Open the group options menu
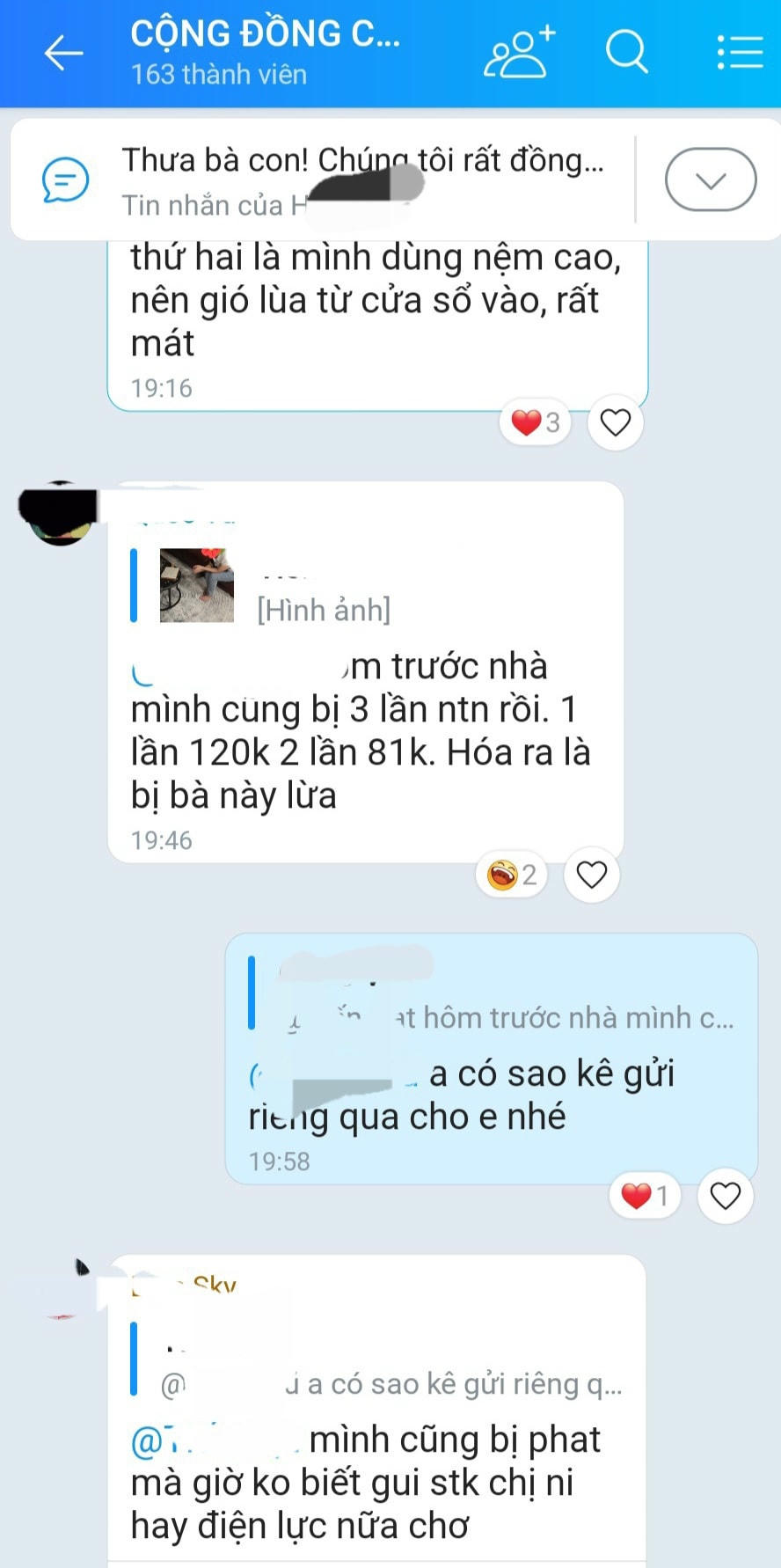Screen dimensions: 781x1568 [x=740, y=53]
